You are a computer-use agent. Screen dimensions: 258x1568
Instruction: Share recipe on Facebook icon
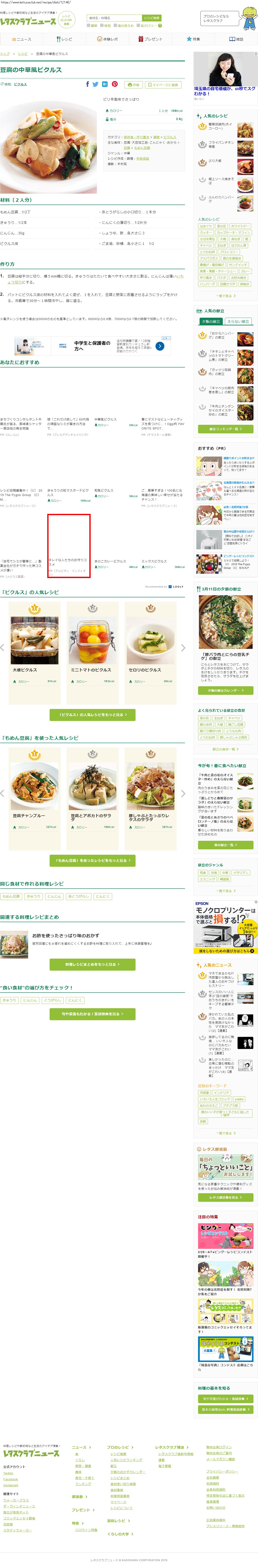pos(87,85)
